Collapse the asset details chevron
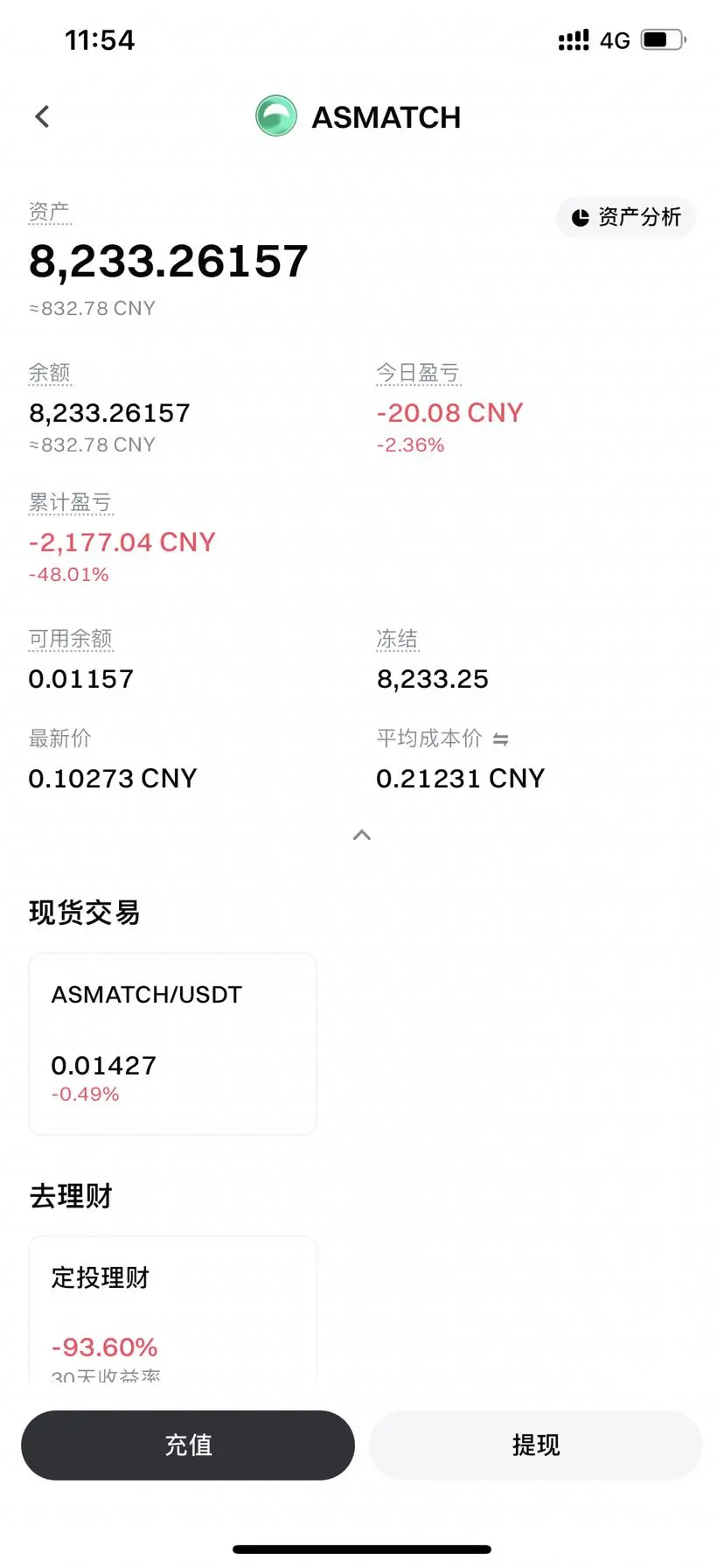The width and height of the screenshot is (724, 1568). [x=361, y=836]
